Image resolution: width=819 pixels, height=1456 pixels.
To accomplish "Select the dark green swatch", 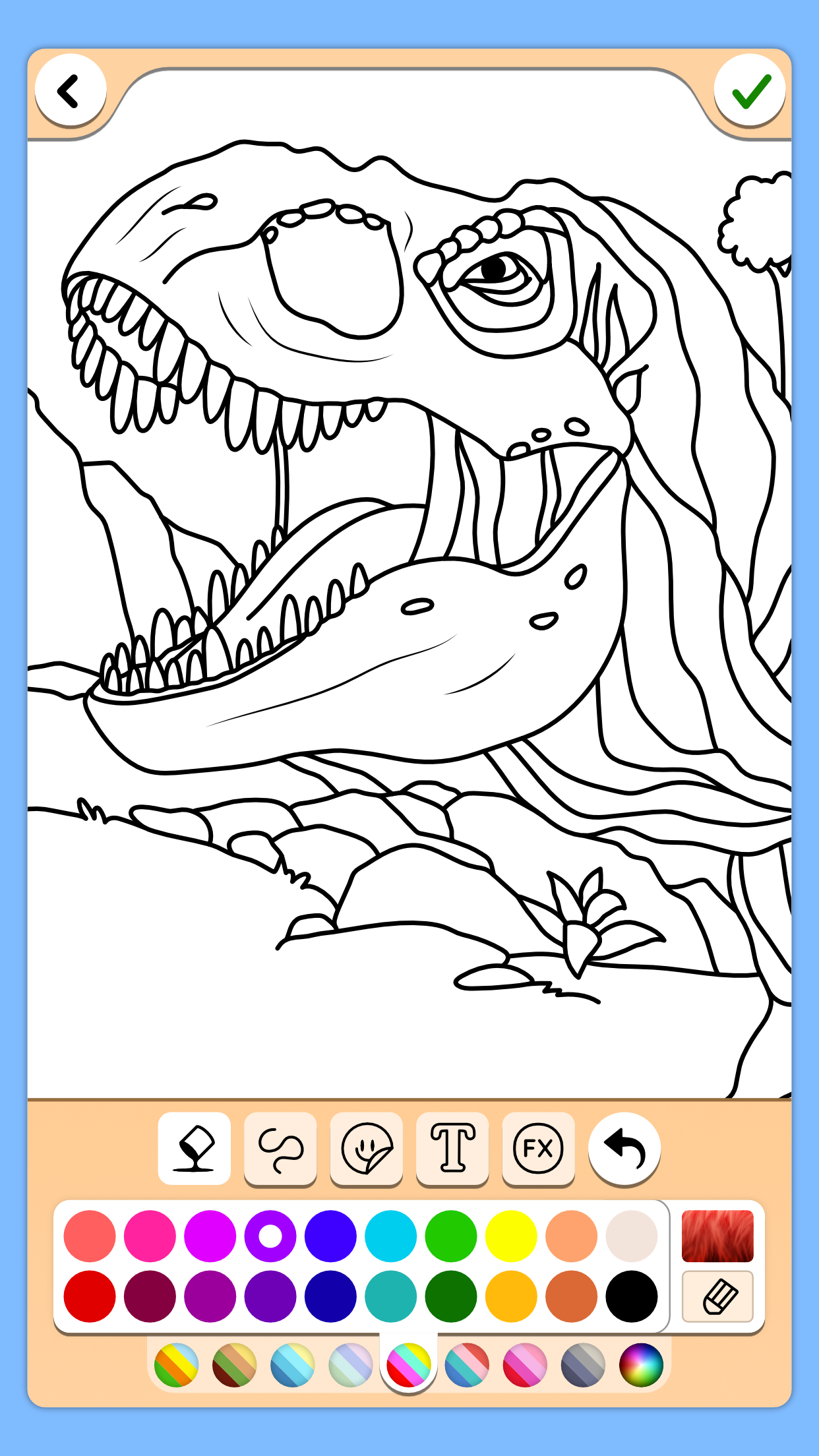I will click(x=451, y=1296).
